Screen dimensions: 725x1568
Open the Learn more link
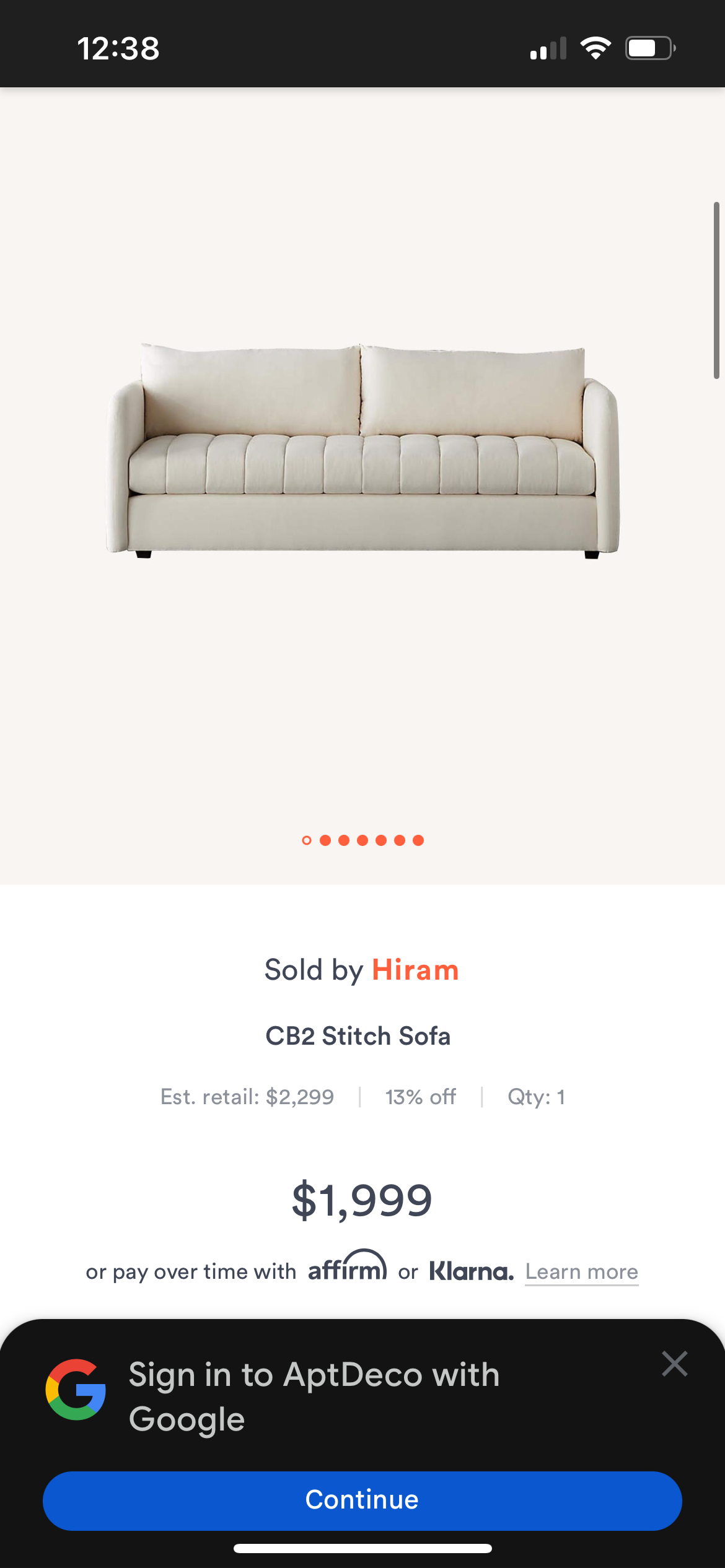pos(581,1272)
